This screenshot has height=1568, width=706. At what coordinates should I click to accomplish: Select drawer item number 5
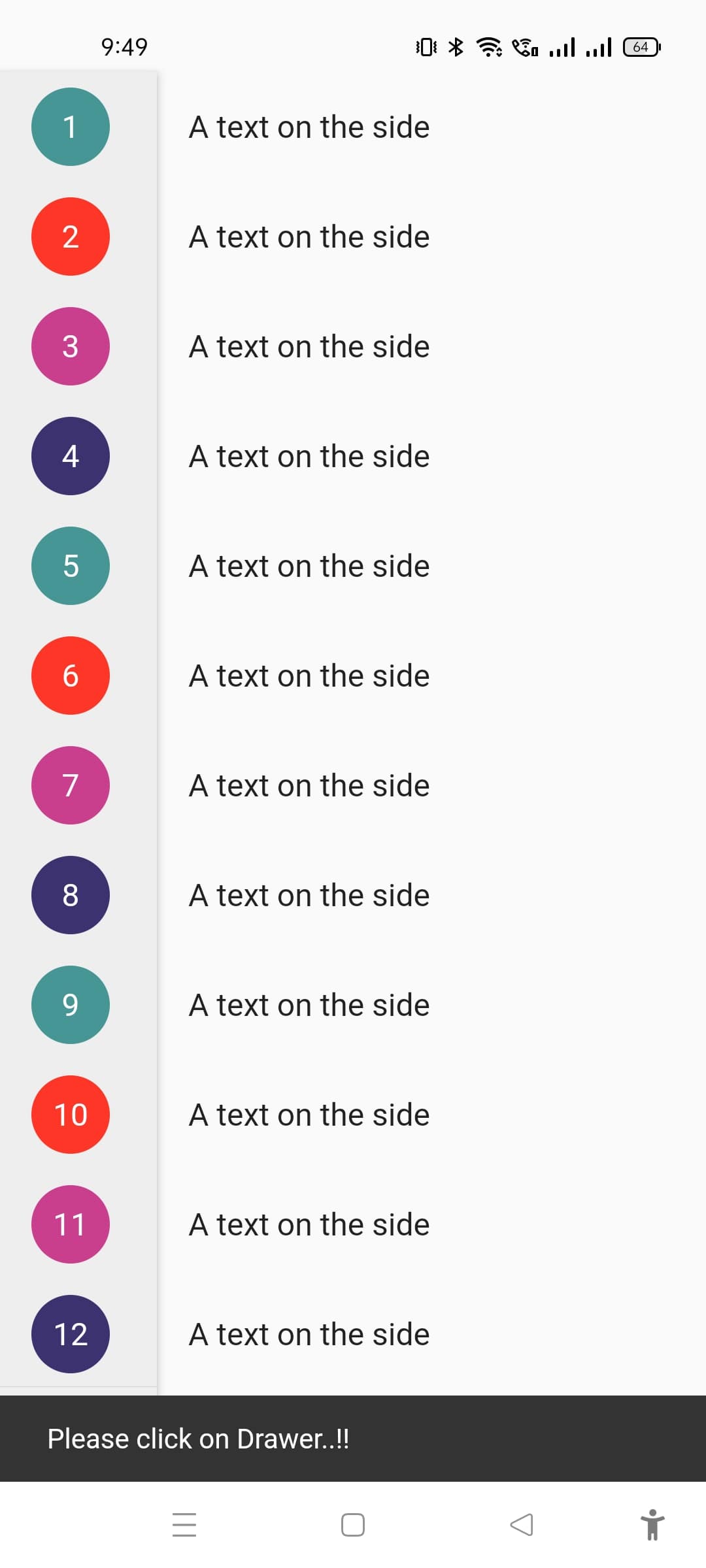71,566
